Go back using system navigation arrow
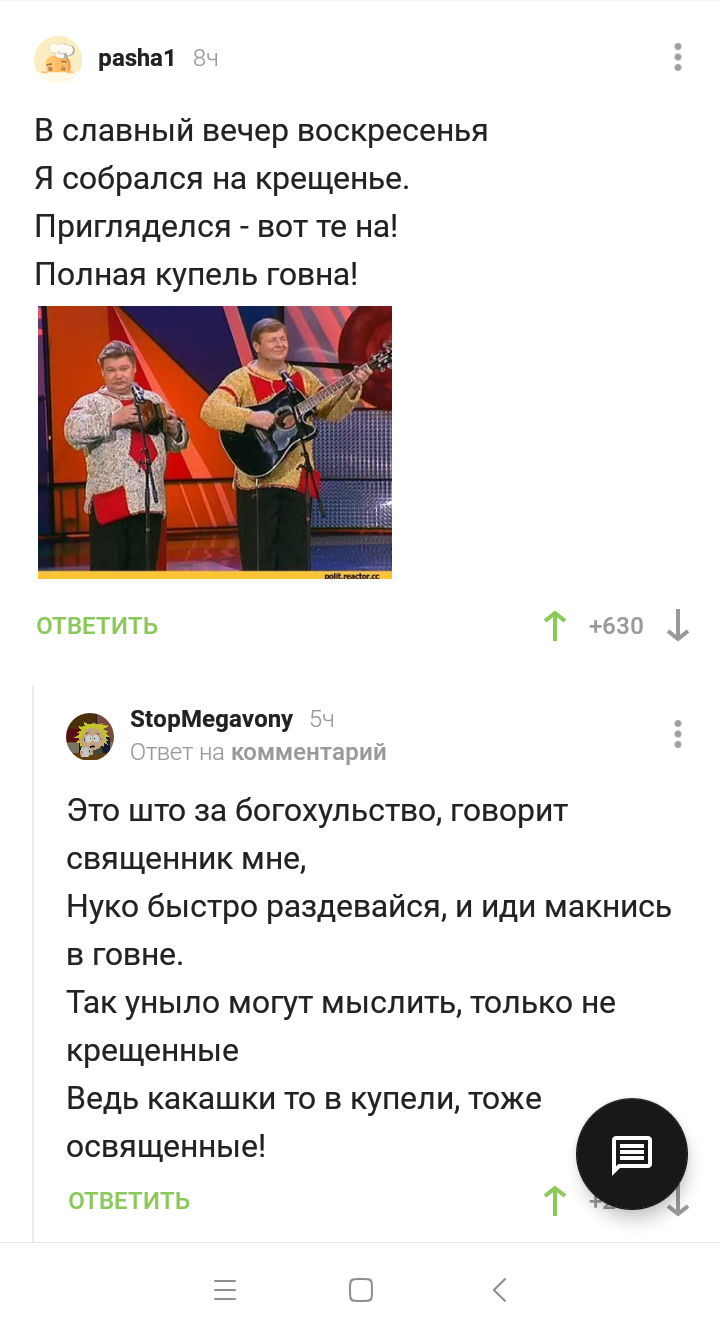The height and width of the screenshot is (1338, 720). pyautogui.click(x=500, y=1290)
